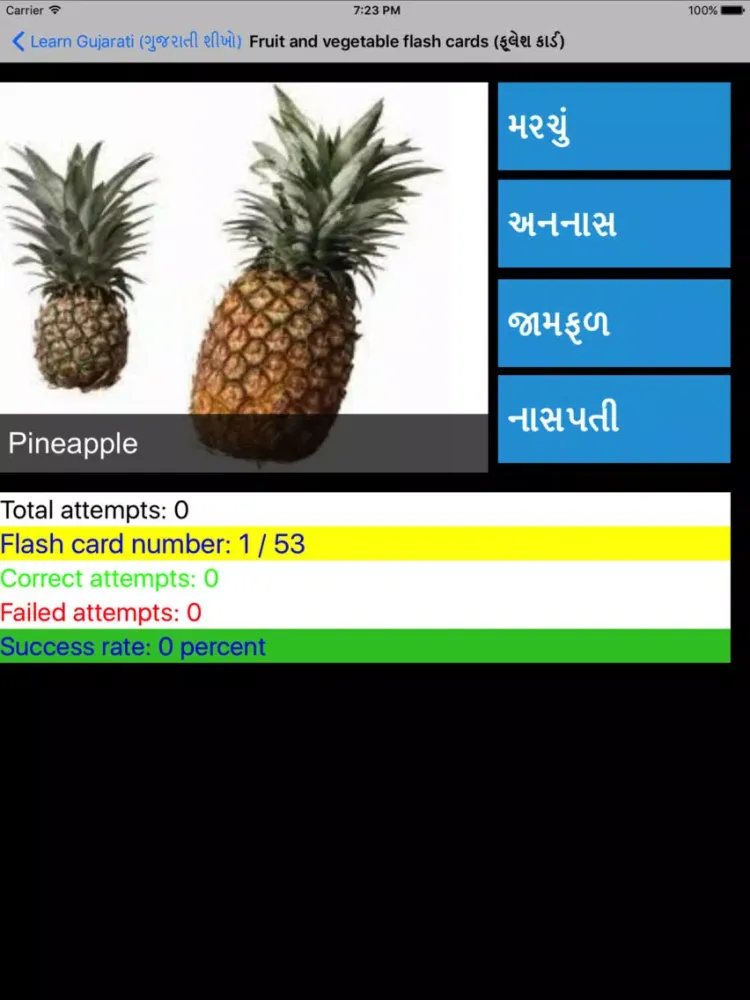Tap the answer નાસપતી

pos(614,419)
